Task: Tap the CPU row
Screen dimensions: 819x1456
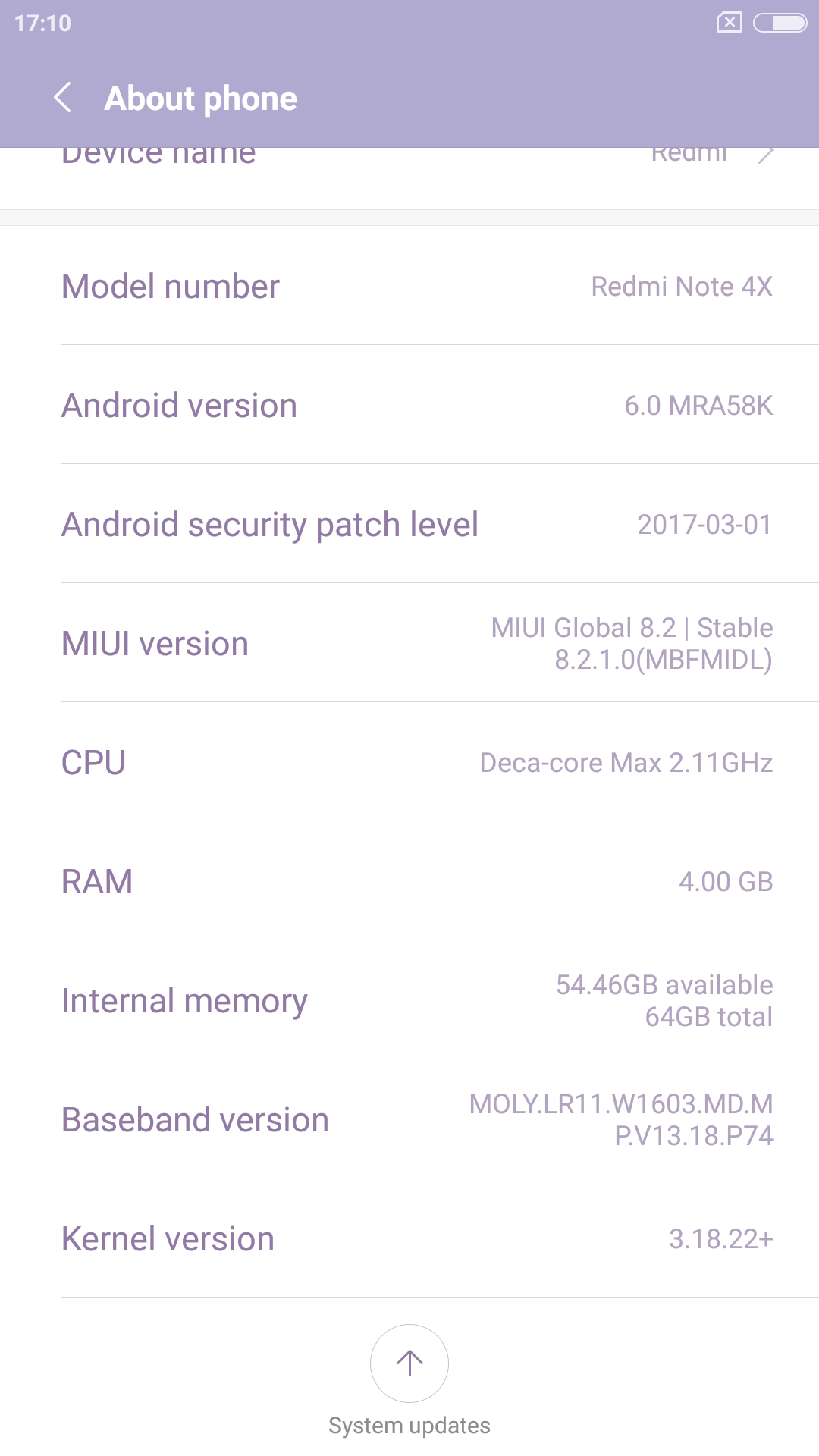Action: click(x=409, y=762)
